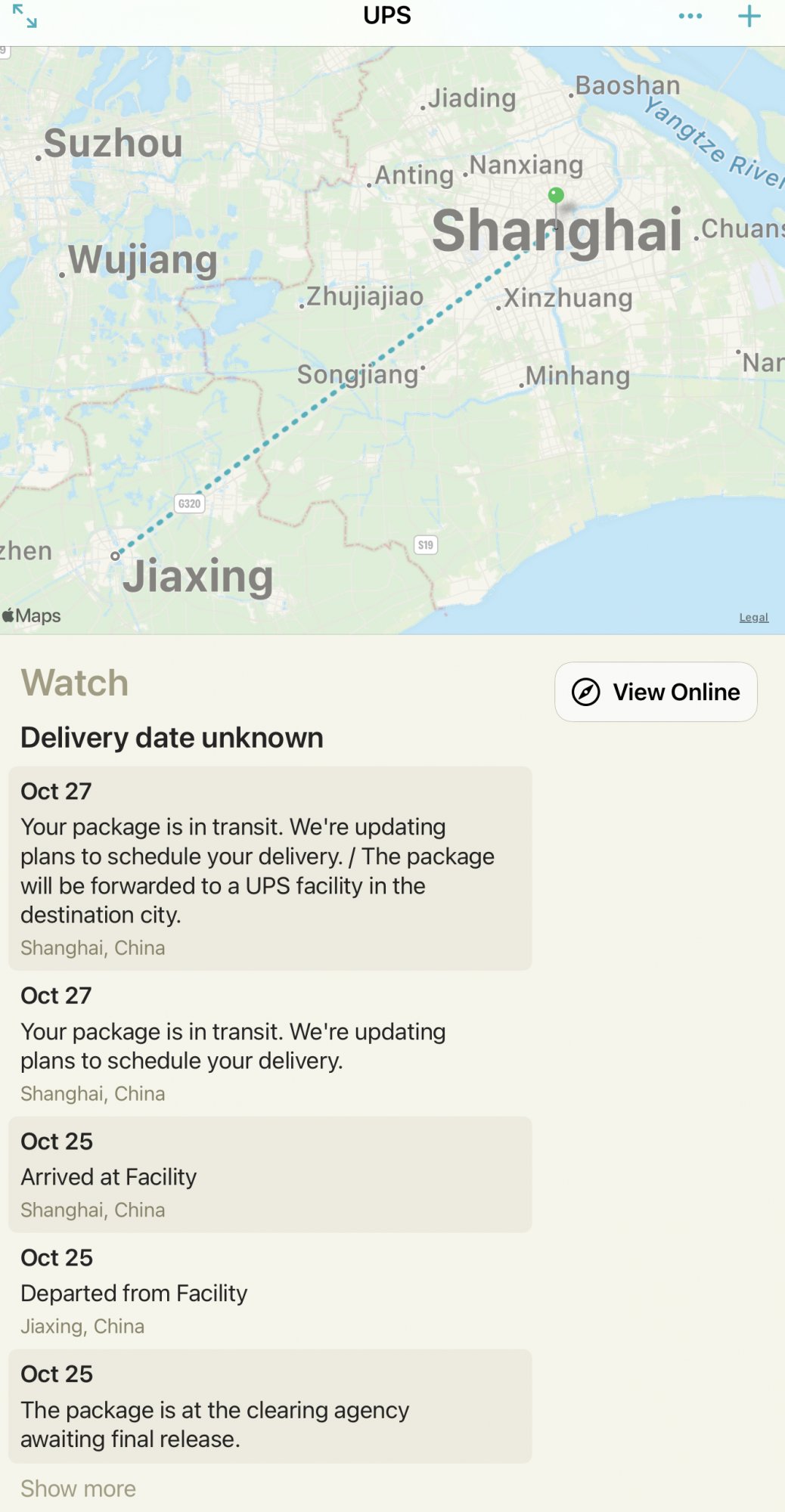Screen dimensions: 785x1512
Task: Open the three-dot more options menu
Action: pyautogui.click(x=690, y=16)
